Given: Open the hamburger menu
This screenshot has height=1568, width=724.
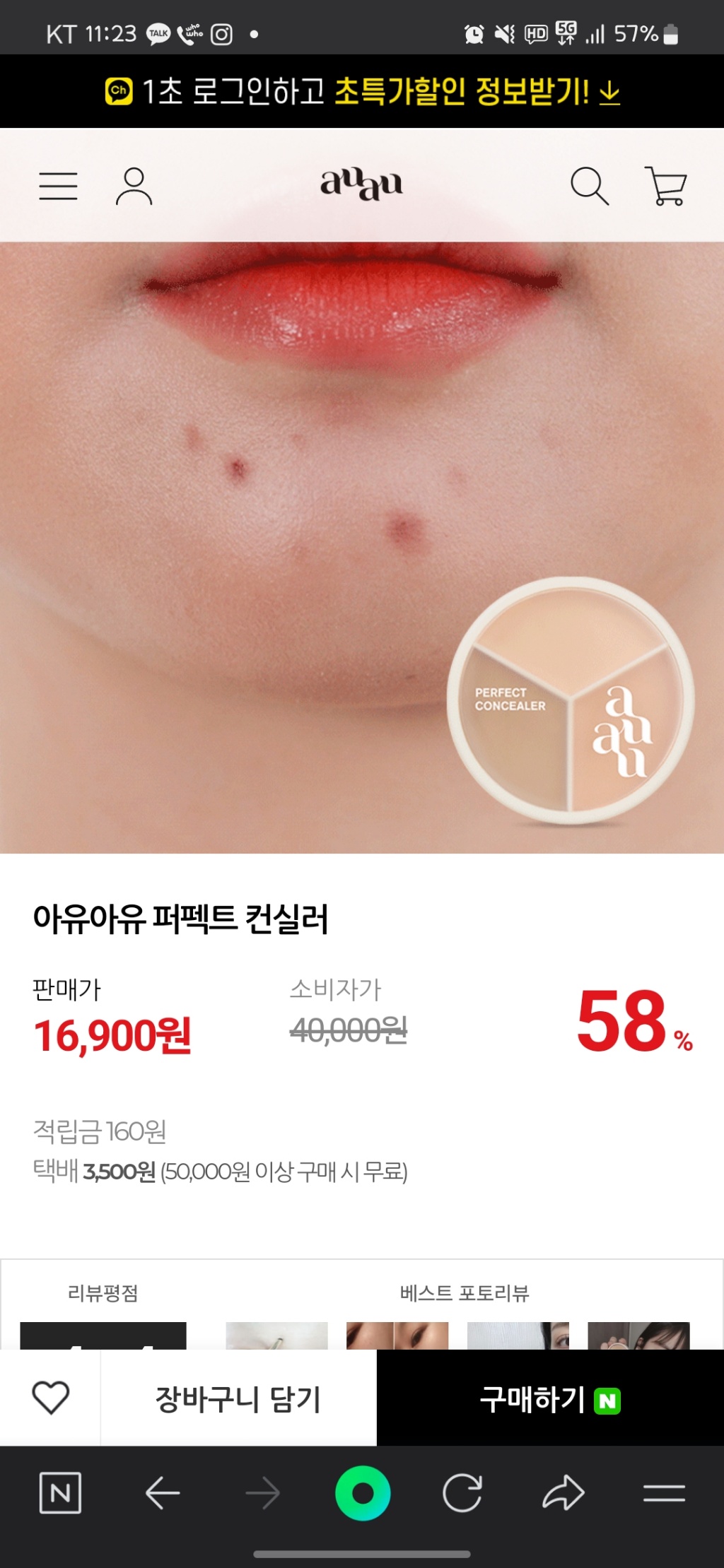Looking at the screenshot, I should coord(58,186).
